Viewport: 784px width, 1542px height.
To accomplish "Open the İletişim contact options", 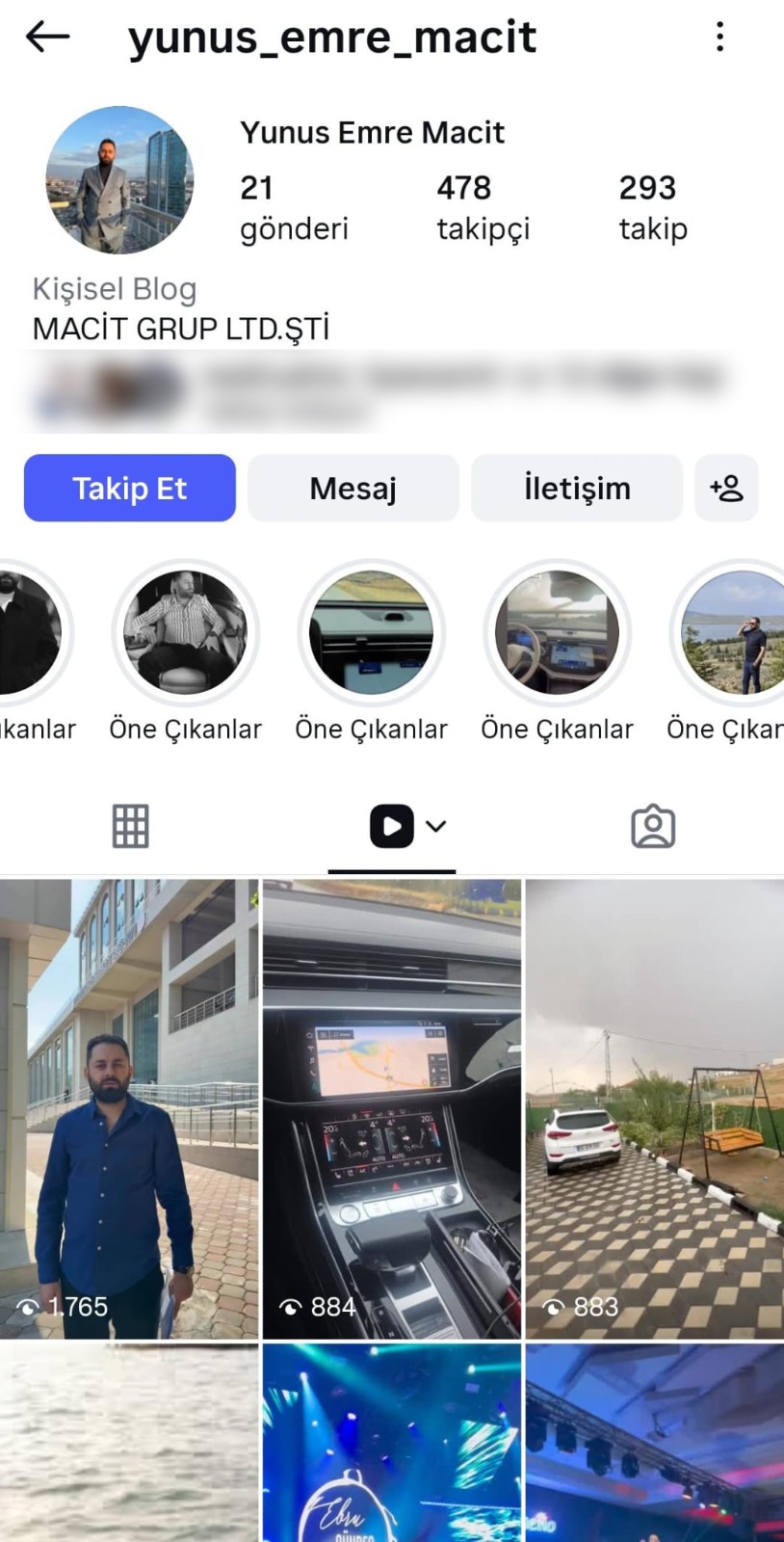I will pos(576,489).
